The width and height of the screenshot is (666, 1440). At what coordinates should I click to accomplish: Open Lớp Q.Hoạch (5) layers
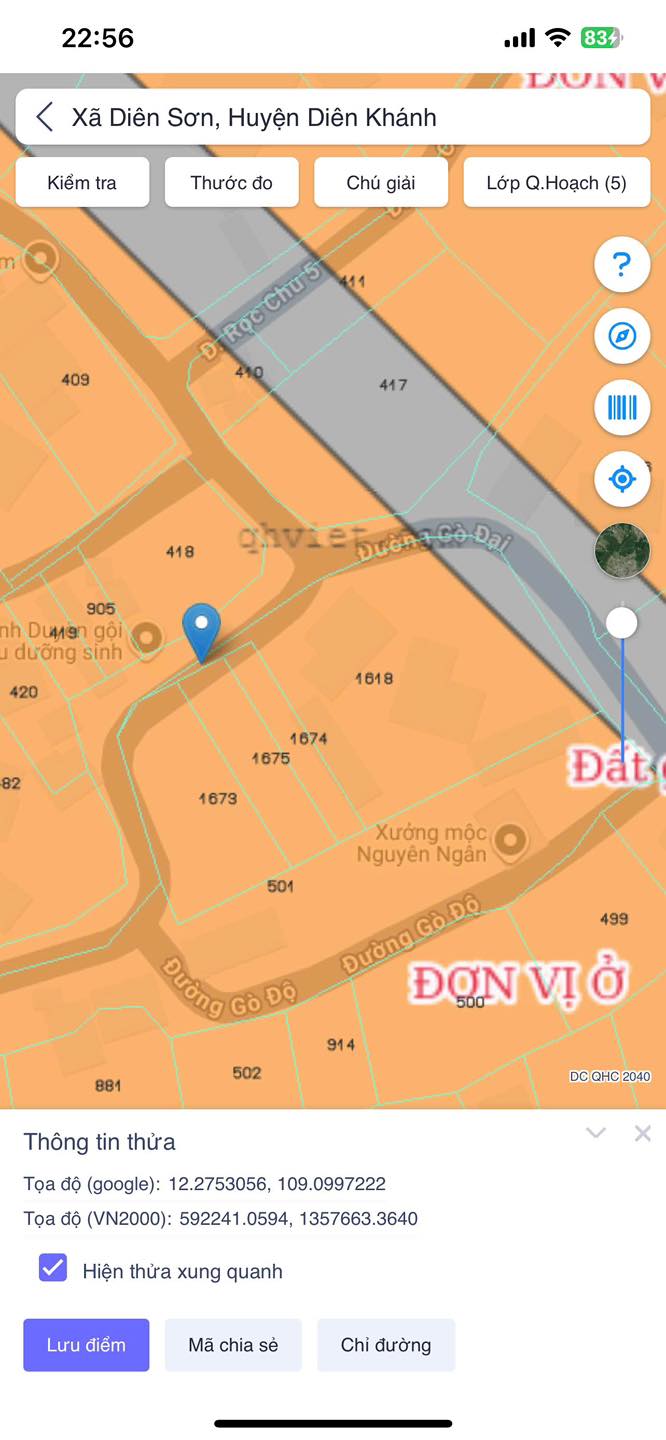[557, 183]
